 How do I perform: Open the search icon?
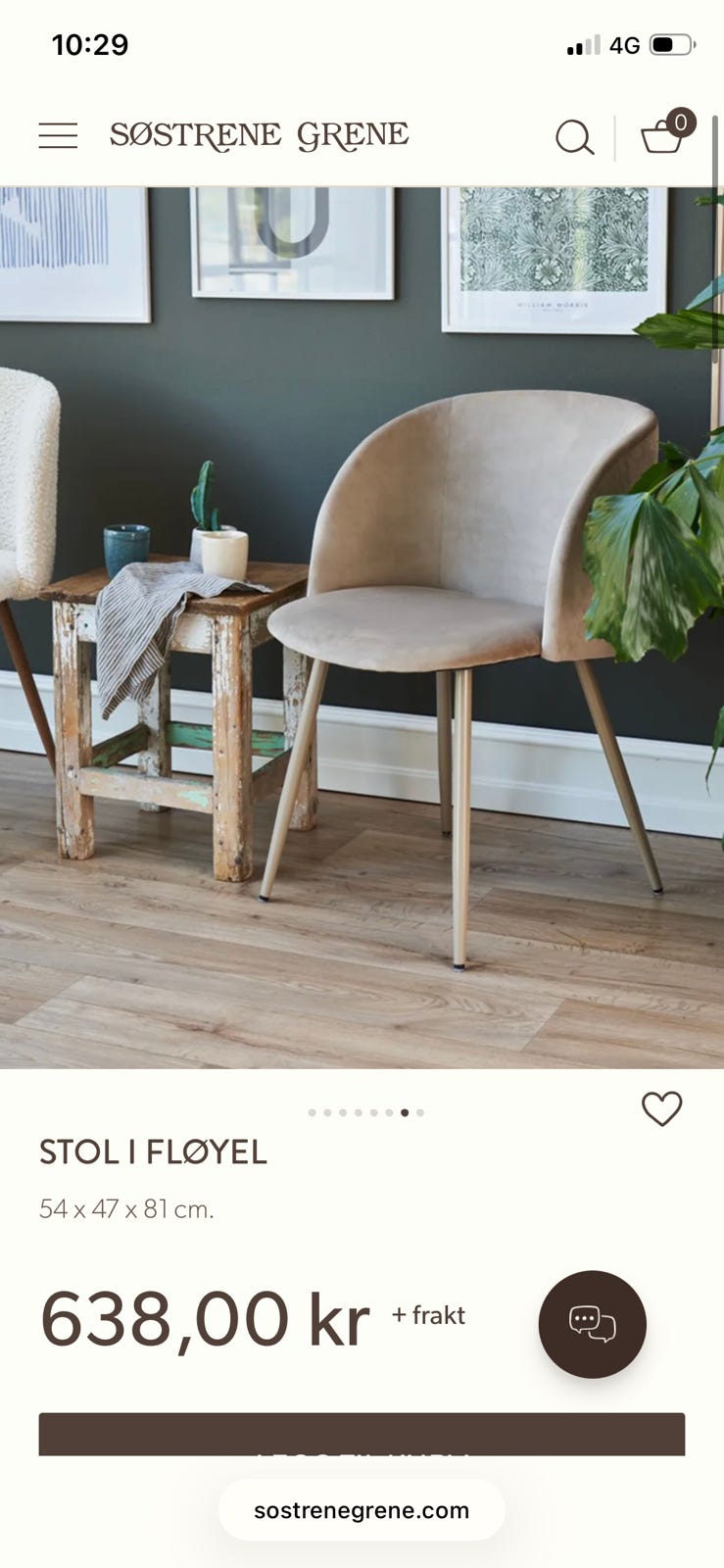[575, 137]
